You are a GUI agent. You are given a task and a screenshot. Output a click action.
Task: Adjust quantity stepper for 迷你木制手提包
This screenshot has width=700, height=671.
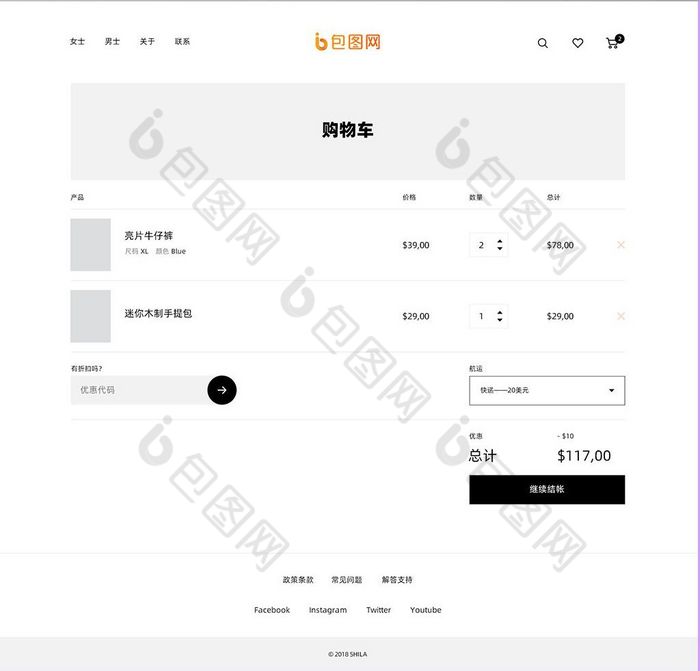pyautogui.click(x=500, y=316)
